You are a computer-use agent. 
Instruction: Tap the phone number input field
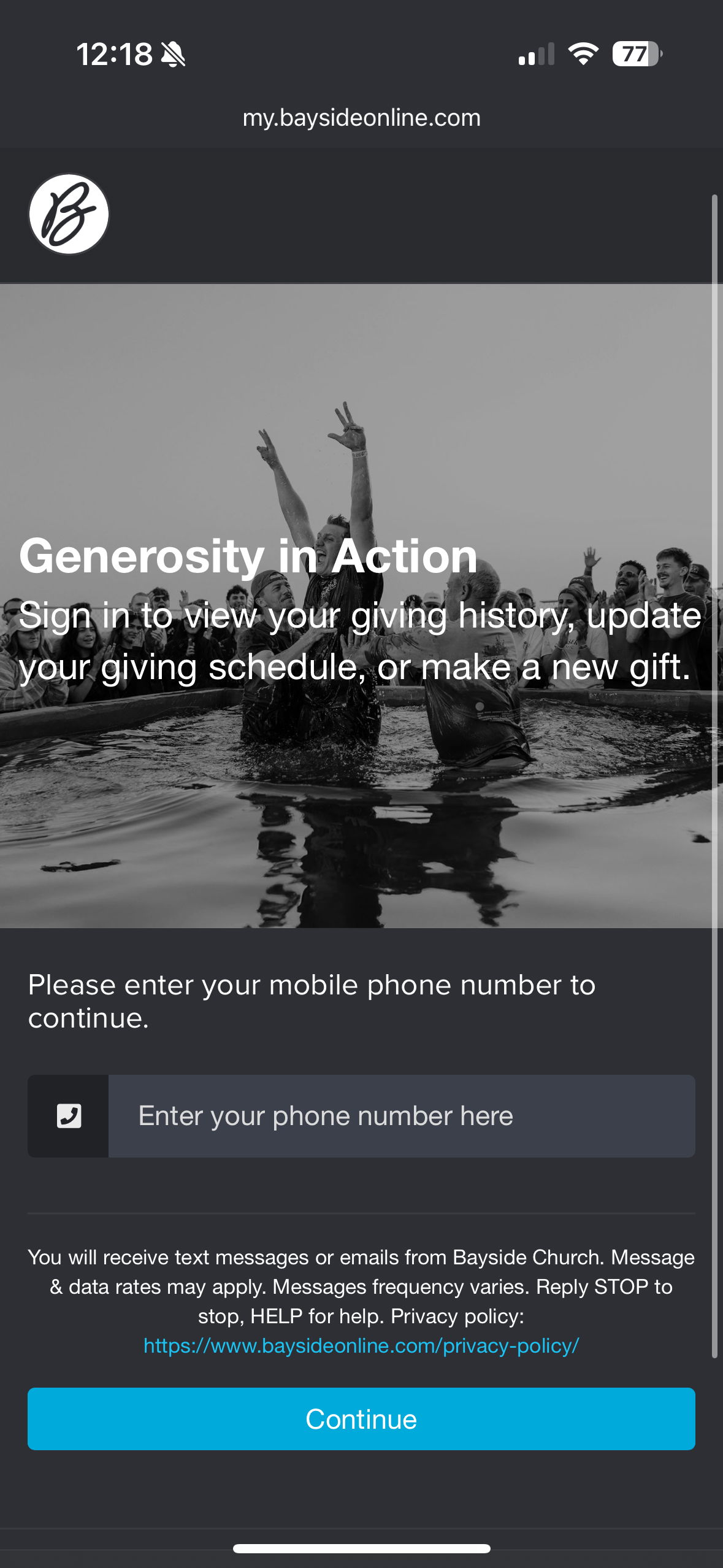coord(401,1116)
